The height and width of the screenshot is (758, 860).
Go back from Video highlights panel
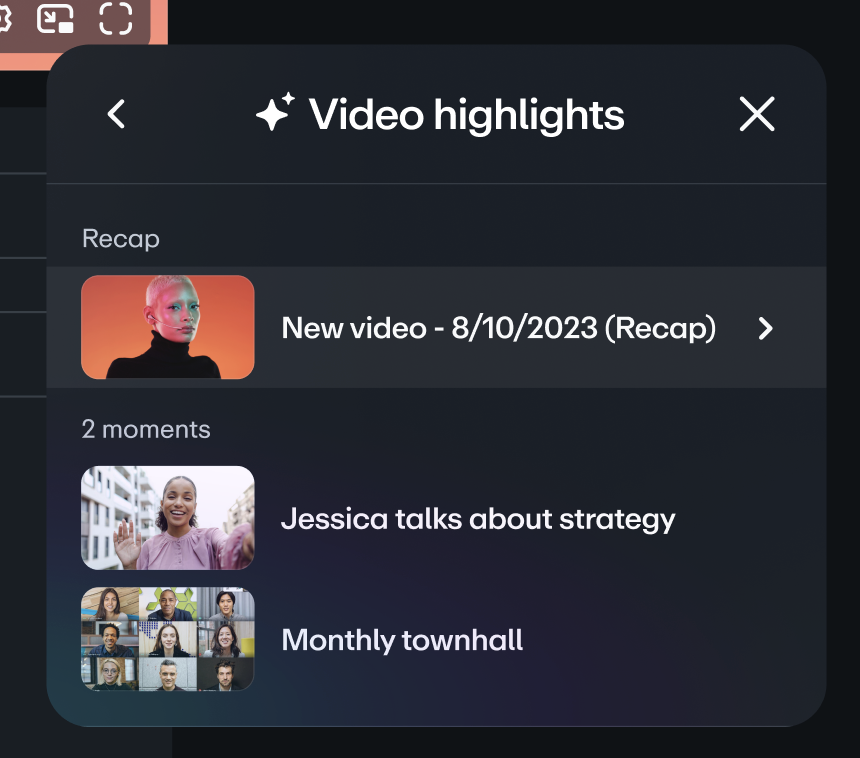point(117,114)
